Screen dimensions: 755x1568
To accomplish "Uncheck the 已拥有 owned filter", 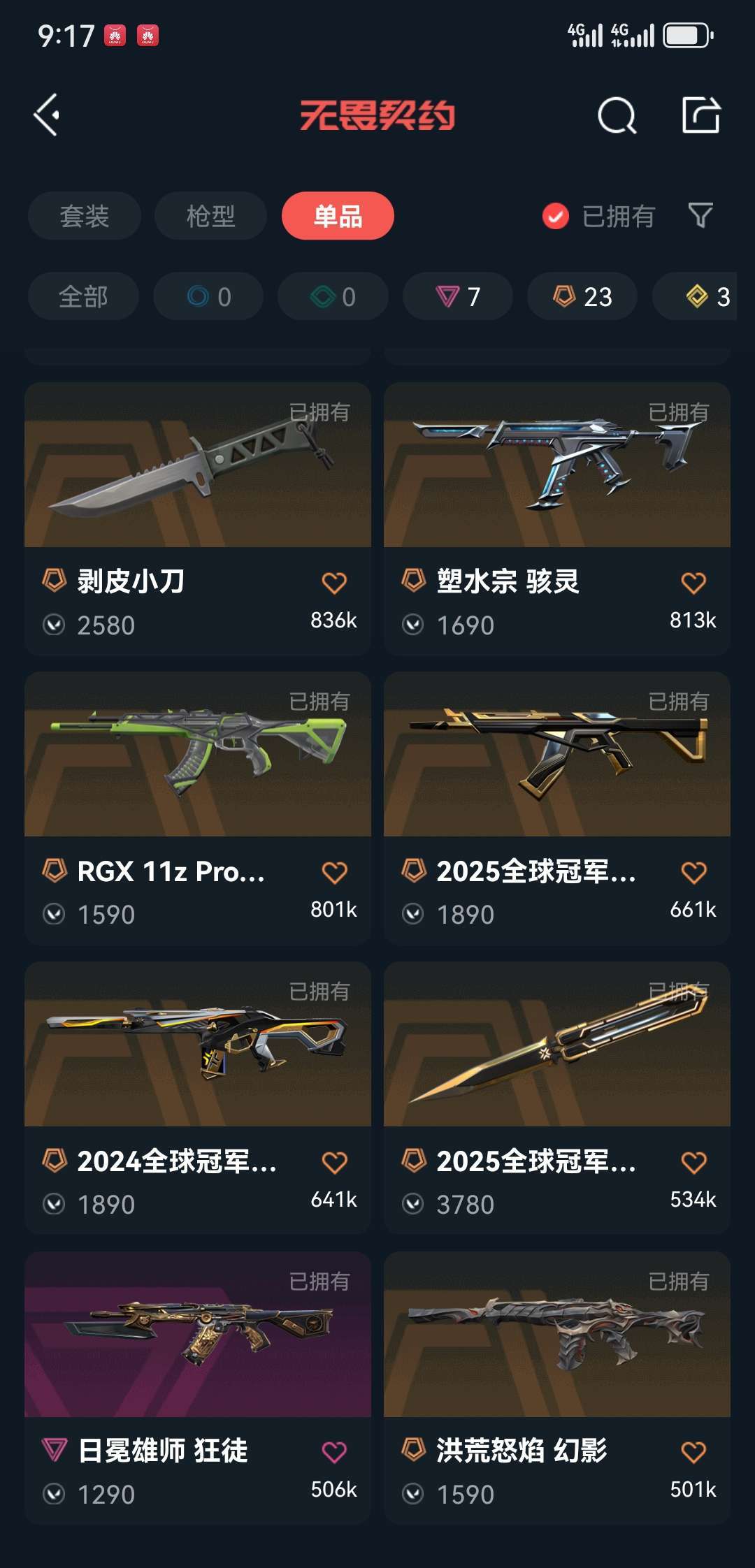I will (x=554, y=217).
